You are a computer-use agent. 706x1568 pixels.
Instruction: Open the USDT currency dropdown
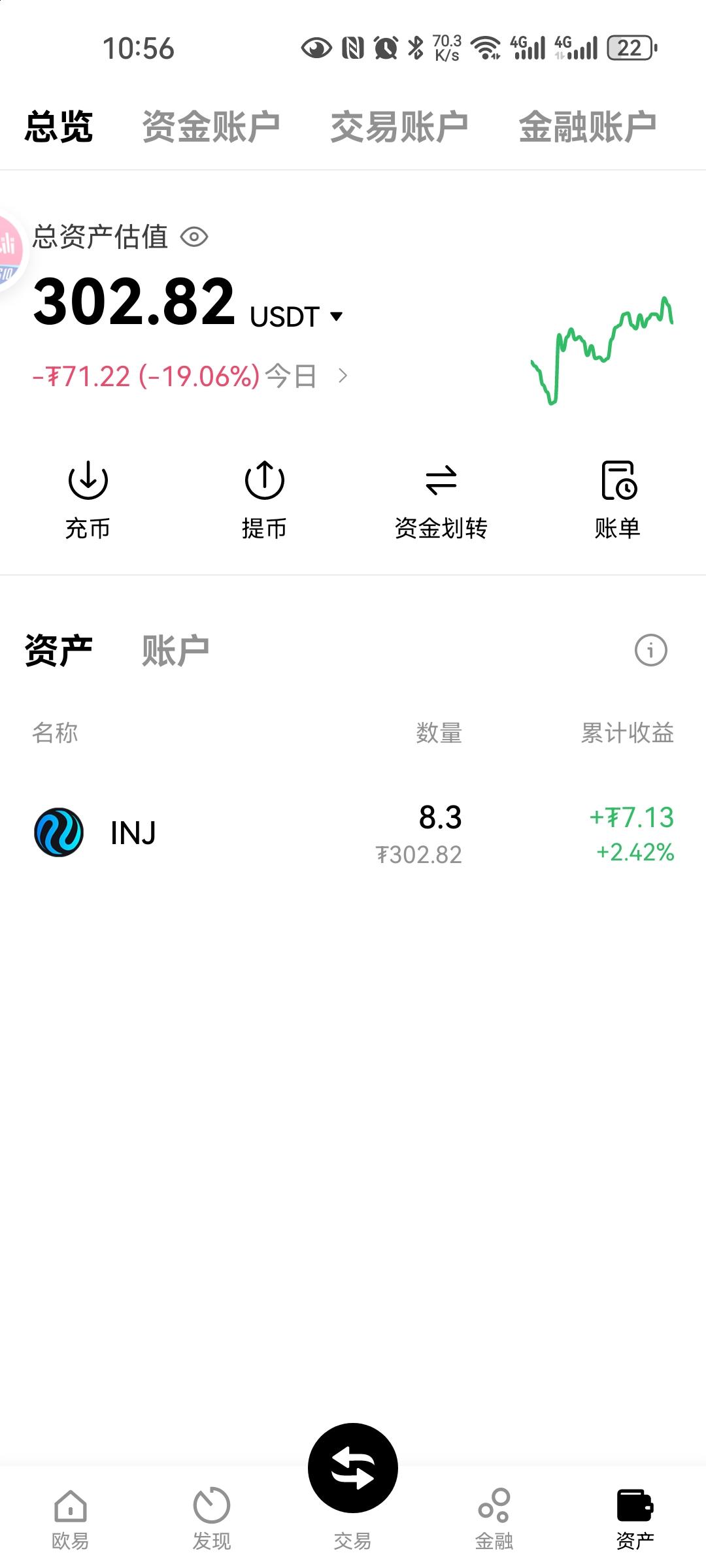point(297,317)
